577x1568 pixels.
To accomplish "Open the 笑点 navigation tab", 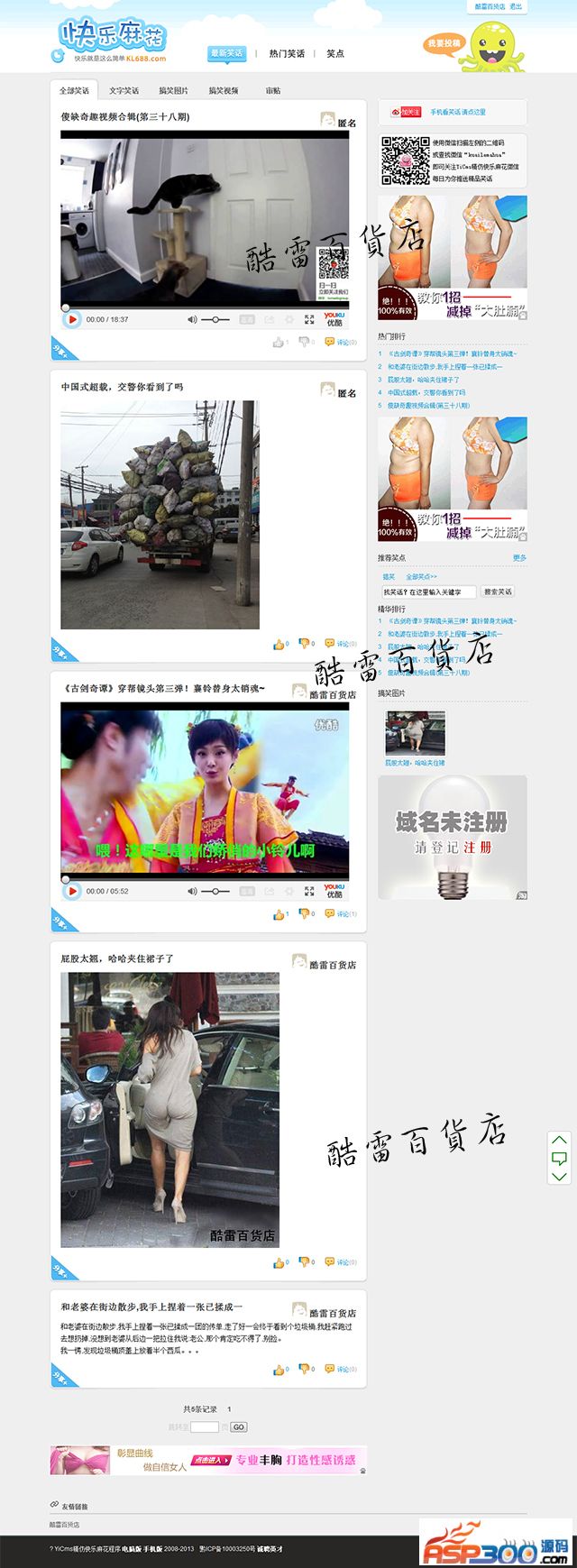I will (x=335, y=54).
